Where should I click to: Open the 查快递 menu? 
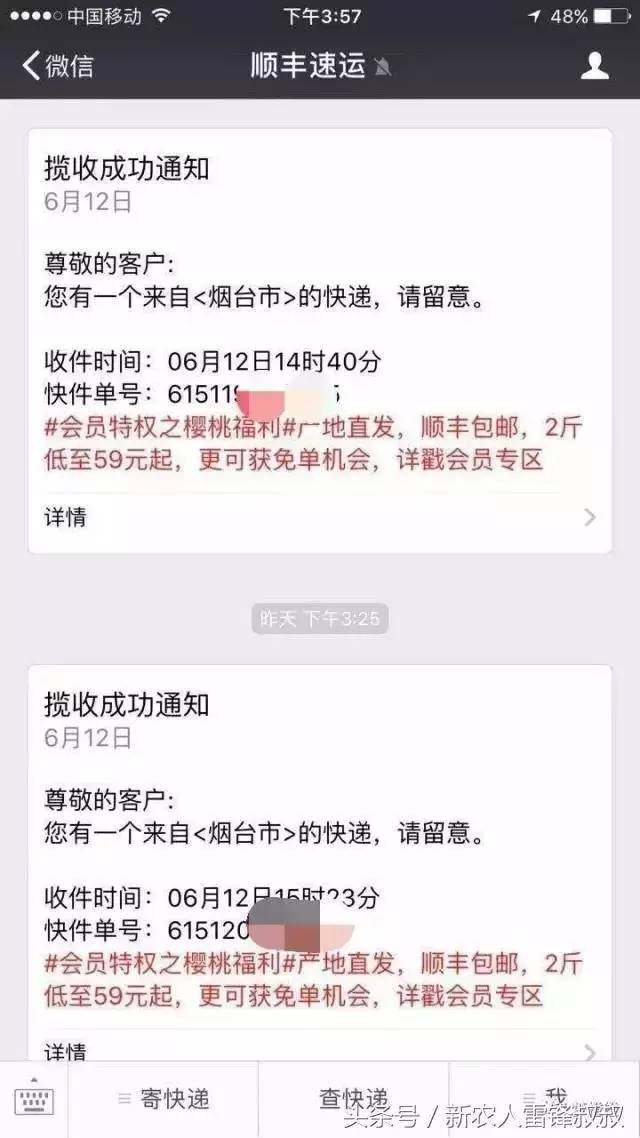click(353, 1099)
